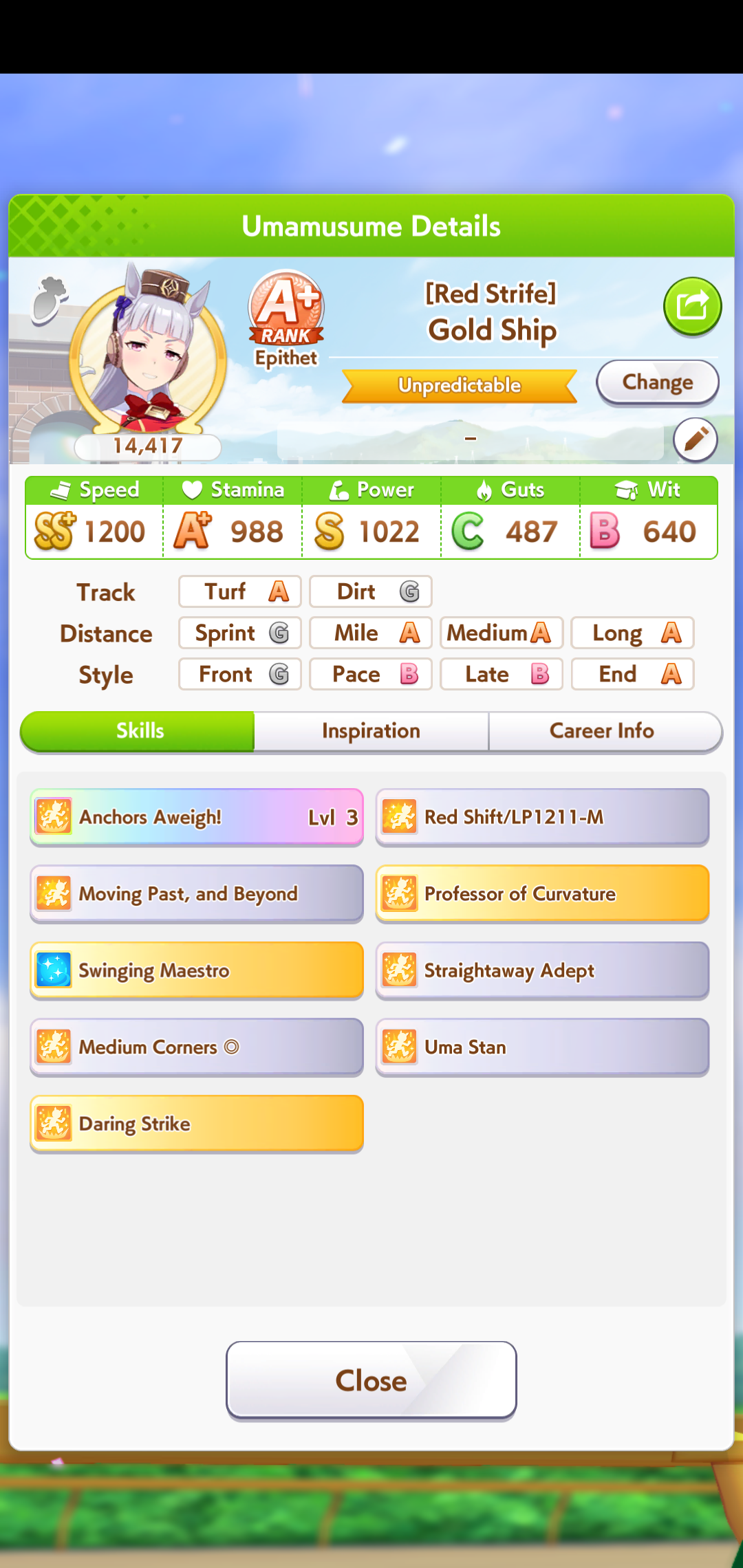Open the Red Shift/LP1211-M skill

(x=542, y=817)
